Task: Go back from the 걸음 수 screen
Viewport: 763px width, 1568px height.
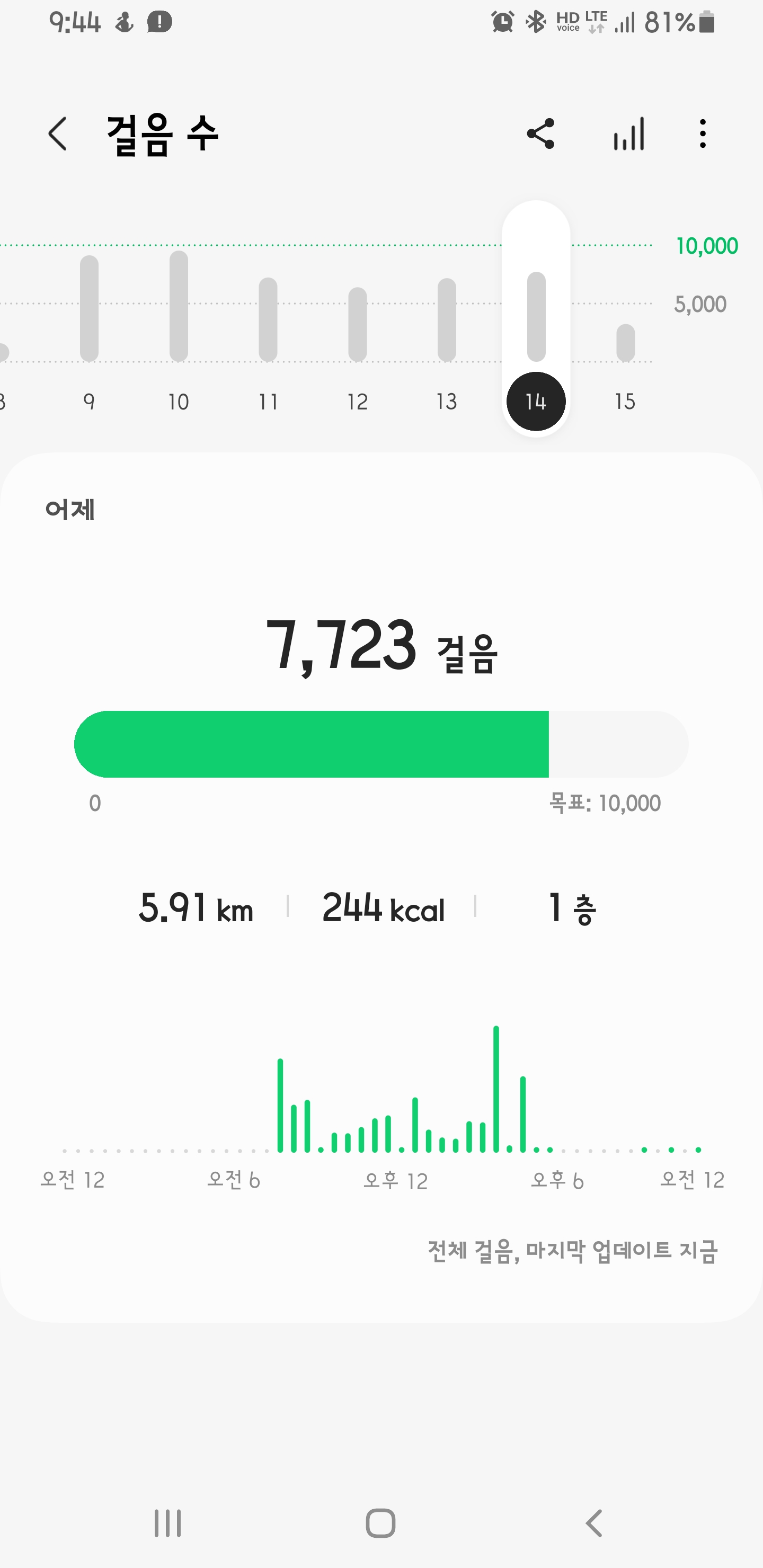Action: [x=58, y=134]
